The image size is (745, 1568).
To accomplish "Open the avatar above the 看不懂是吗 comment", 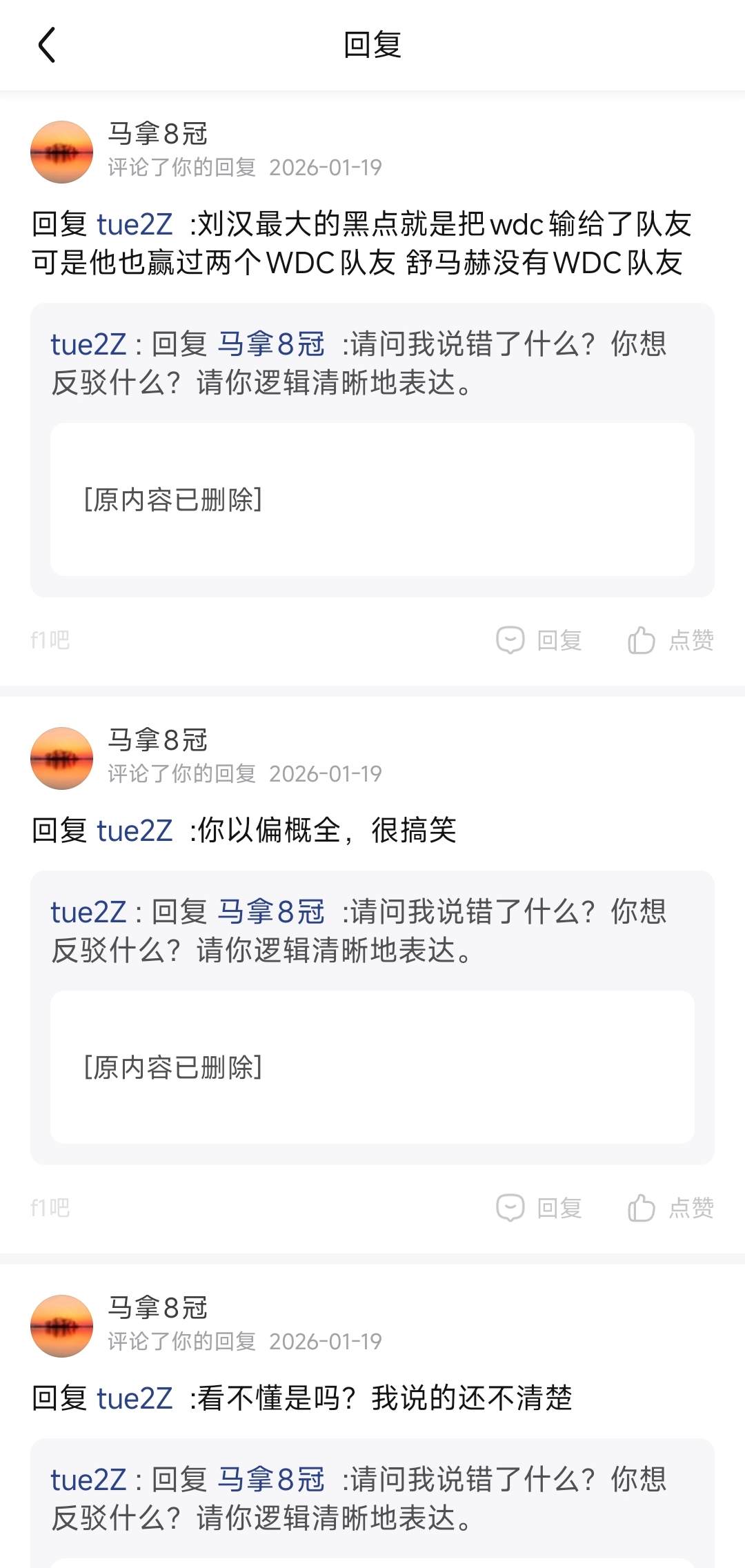I will coord(62,1326).
